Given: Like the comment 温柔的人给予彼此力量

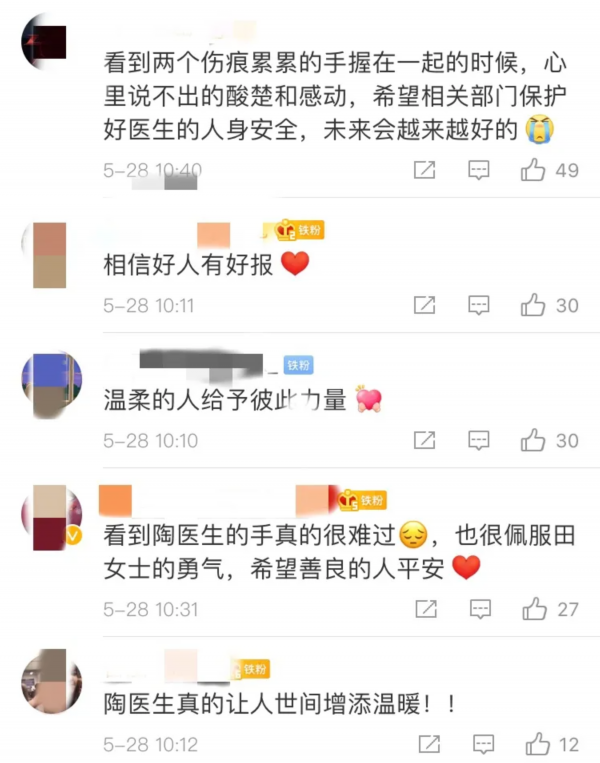Looking at the screenshot, I should coord(533,440).
